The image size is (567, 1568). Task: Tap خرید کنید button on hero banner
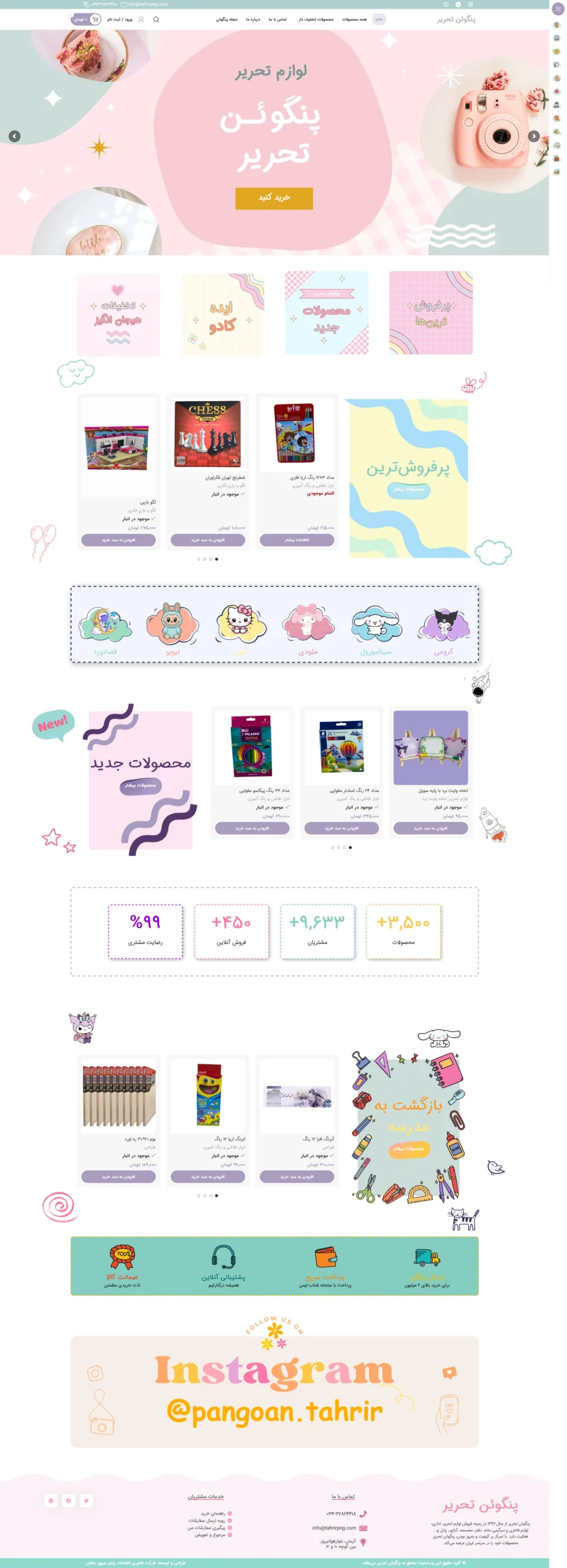coord(274,198)
